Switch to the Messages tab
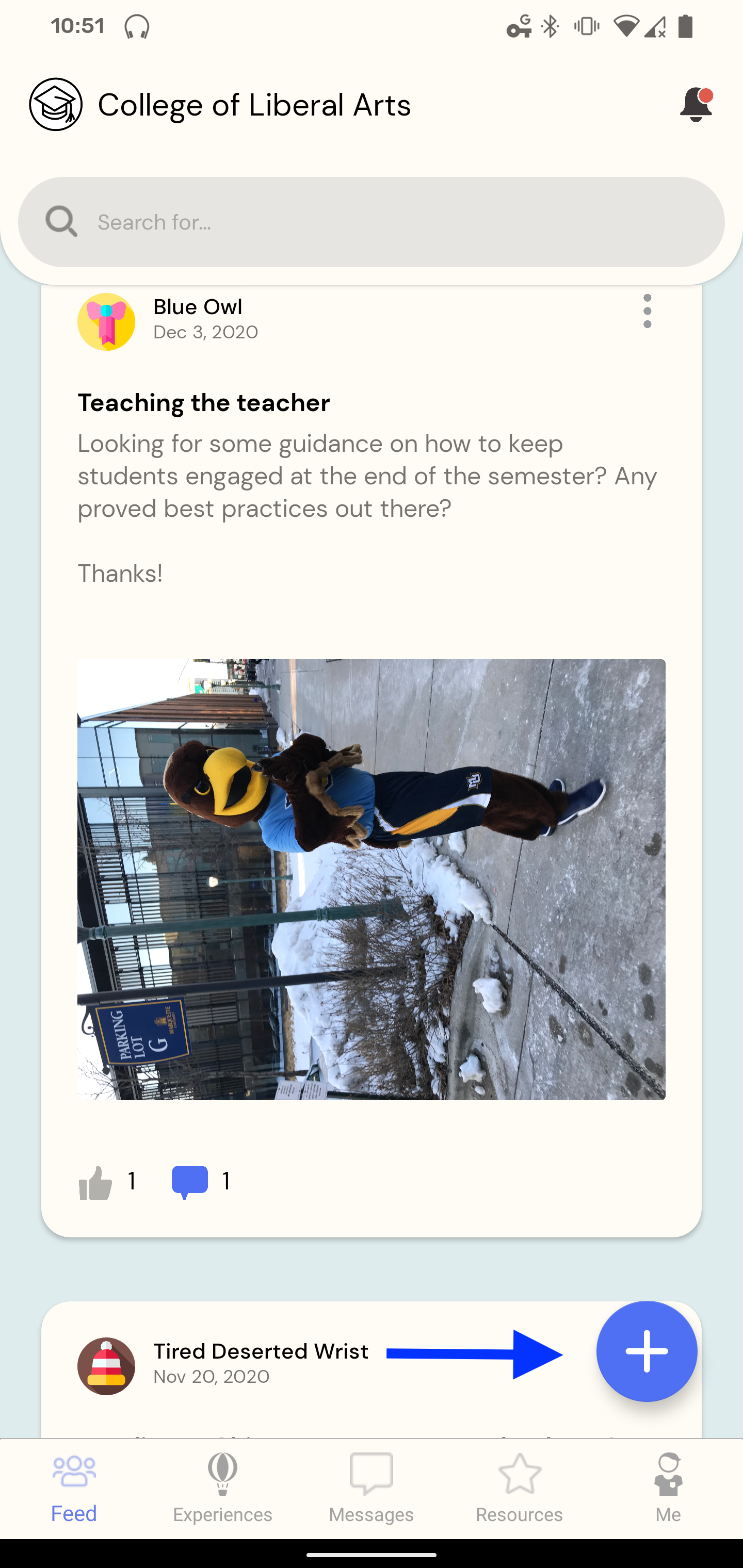This screenshot has width=743, height=1568. 371,1488
